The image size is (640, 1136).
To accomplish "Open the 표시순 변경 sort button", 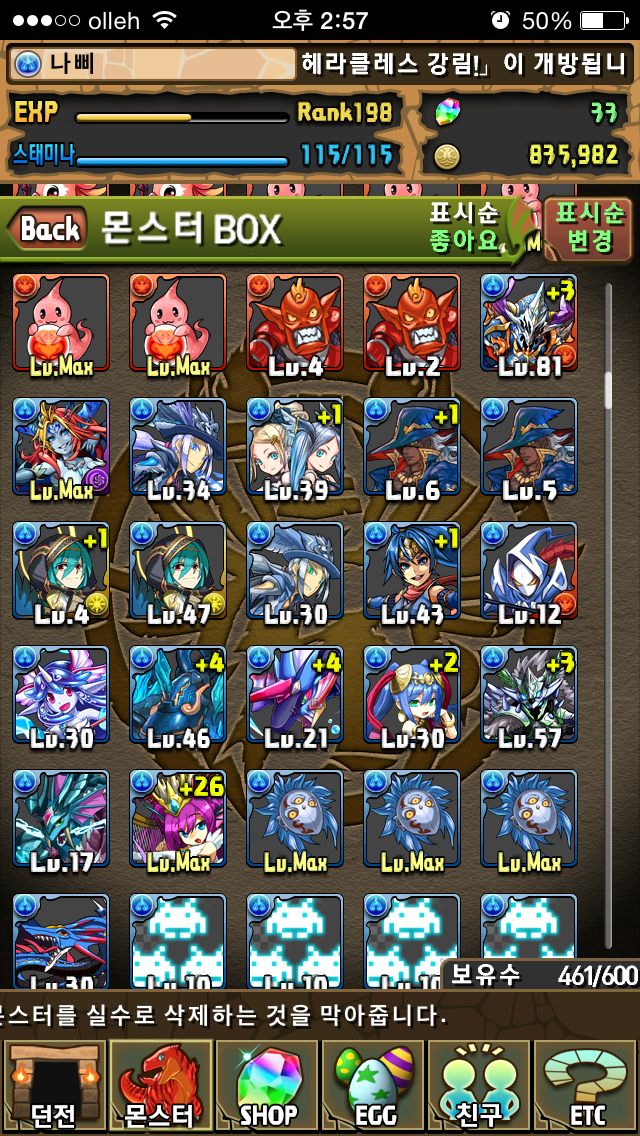I will 587,228.
